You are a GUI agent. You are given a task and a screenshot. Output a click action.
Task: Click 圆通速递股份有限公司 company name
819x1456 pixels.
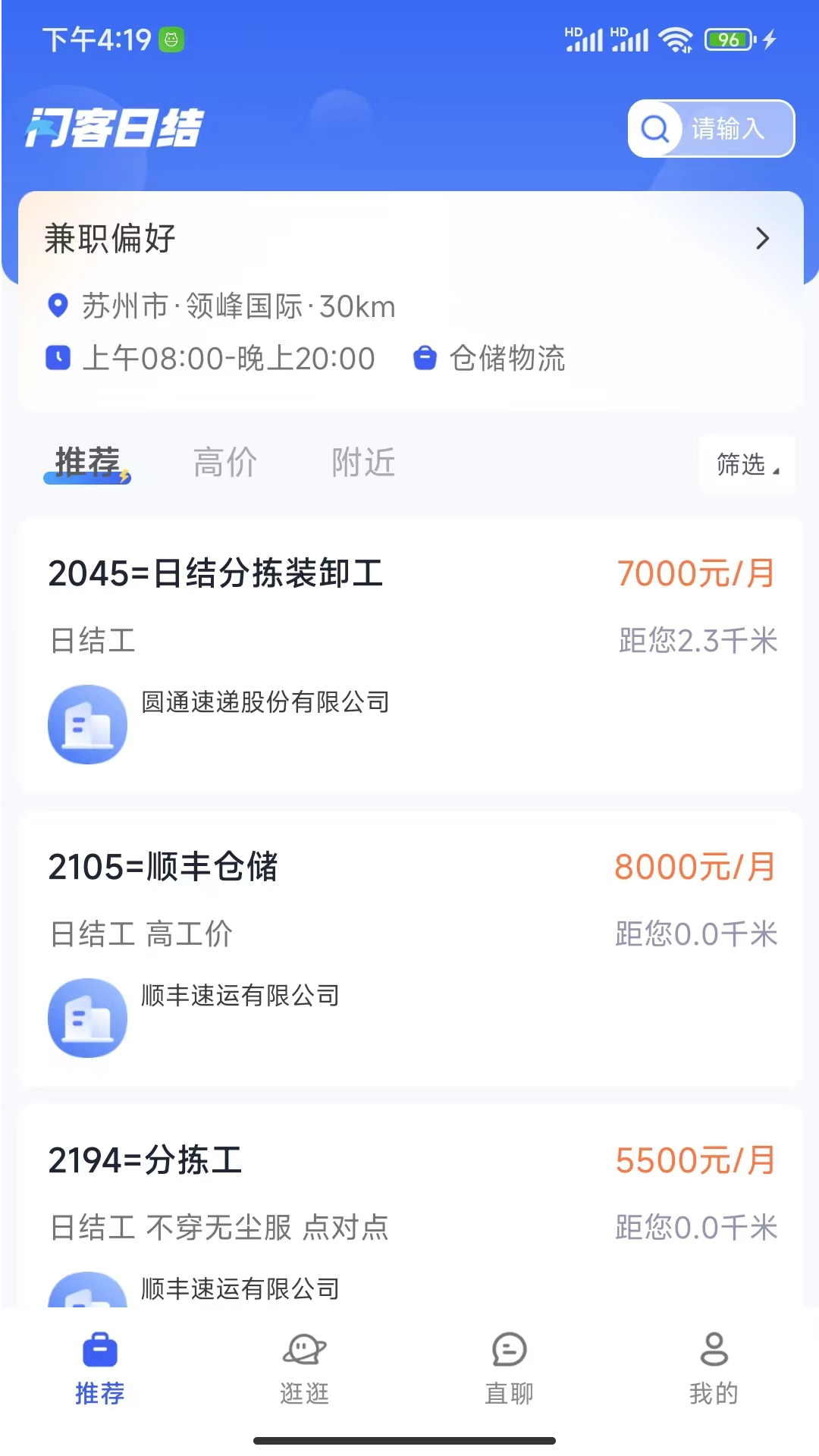coord(264,703)
